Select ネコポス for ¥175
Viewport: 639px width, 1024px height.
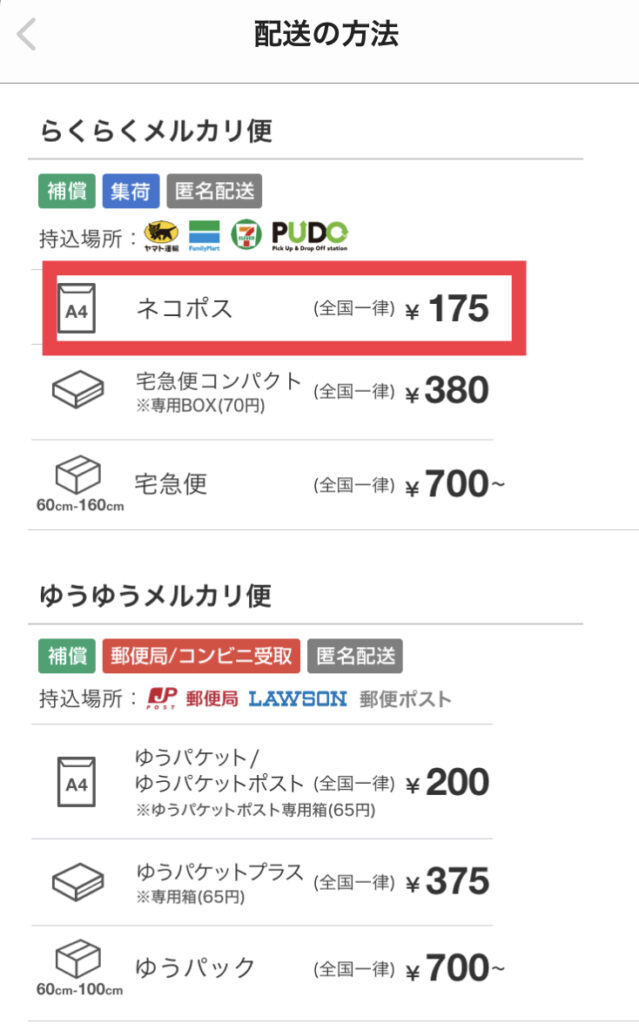coord(262,308)
